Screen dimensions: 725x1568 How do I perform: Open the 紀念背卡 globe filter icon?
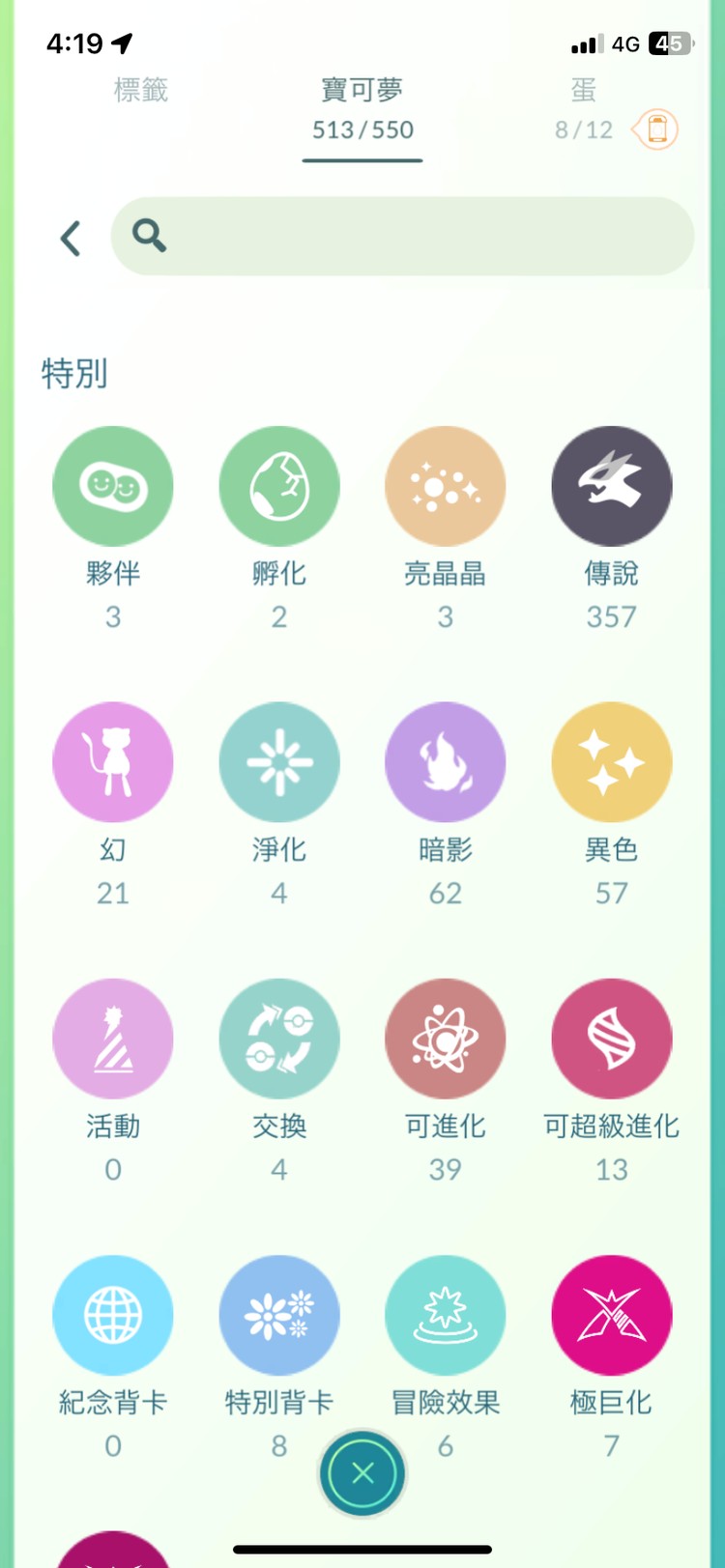pyautogui.click(x=113, y=1314)
